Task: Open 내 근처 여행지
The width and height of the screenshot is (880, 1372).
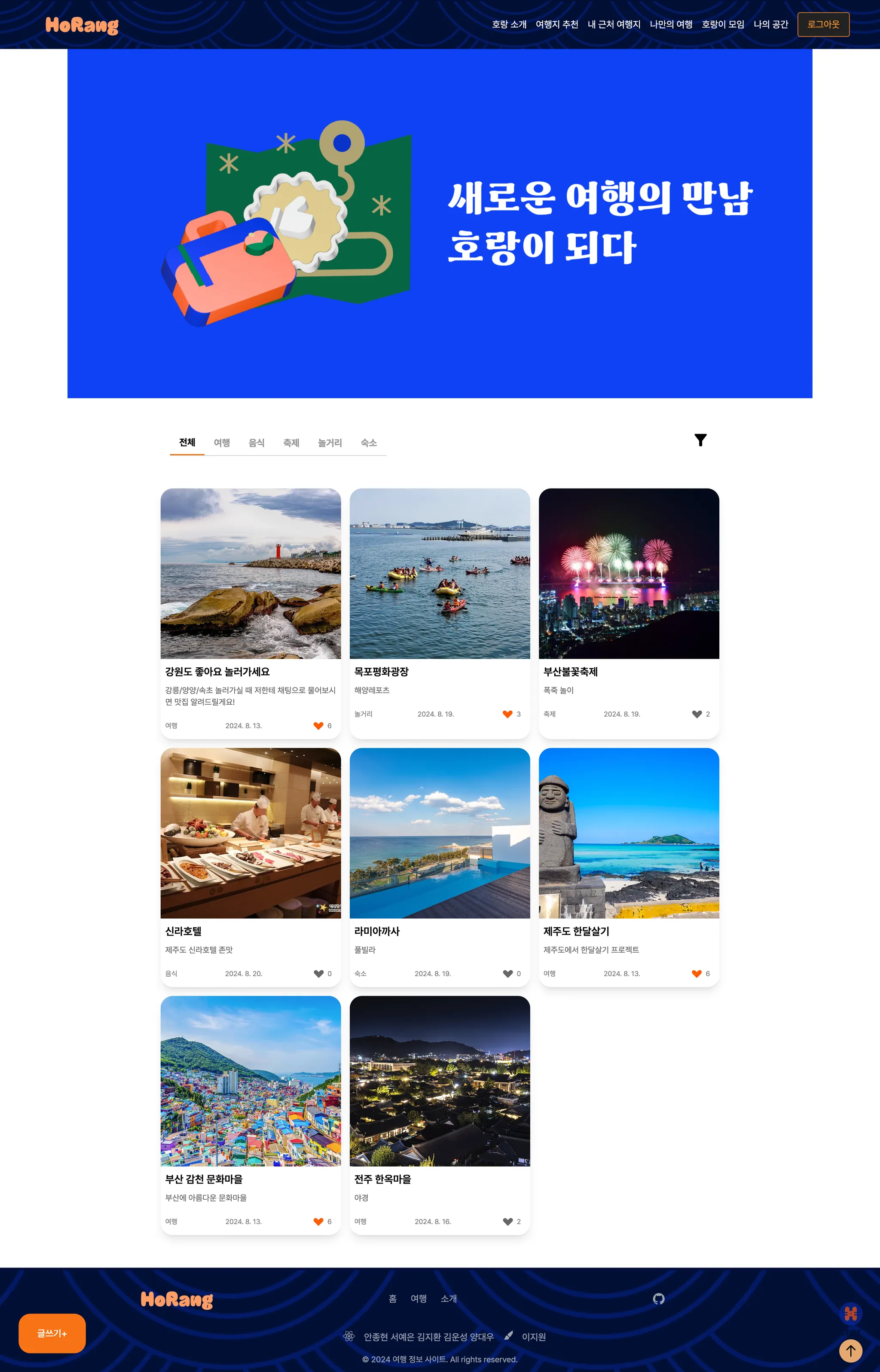Action: [x=614, y=24]
